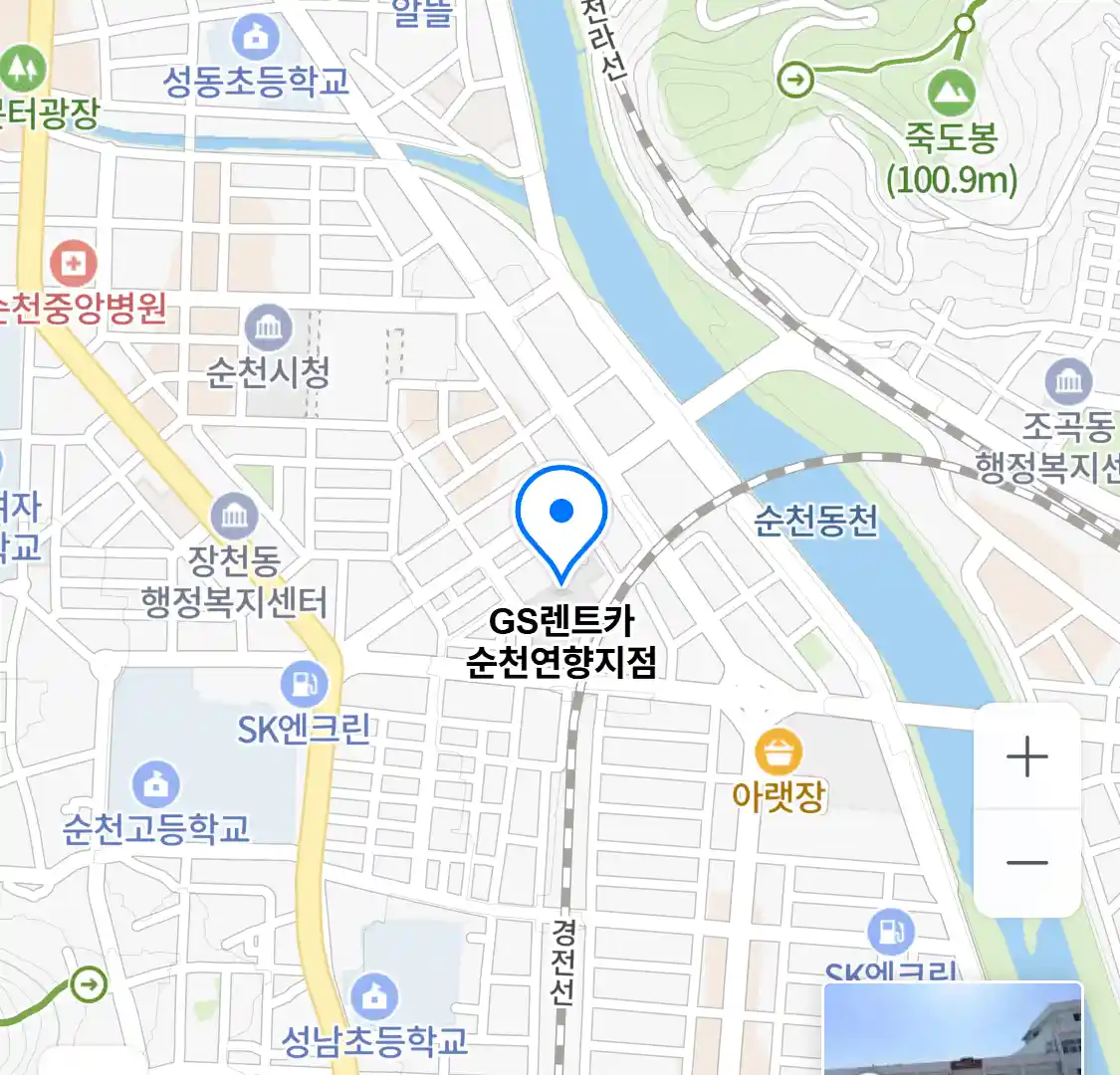Tap the GS렌트카 순천연향지점 location pin

pos(561,520)
